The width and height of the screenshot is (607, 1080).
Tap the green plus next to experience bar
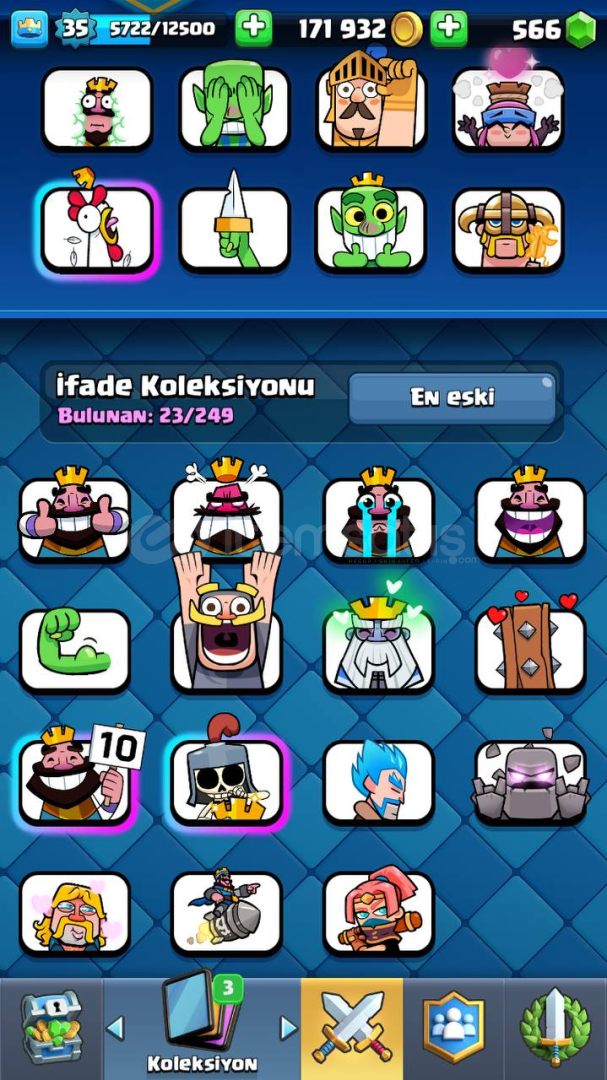pyautogui.click(x=254, y=29)
